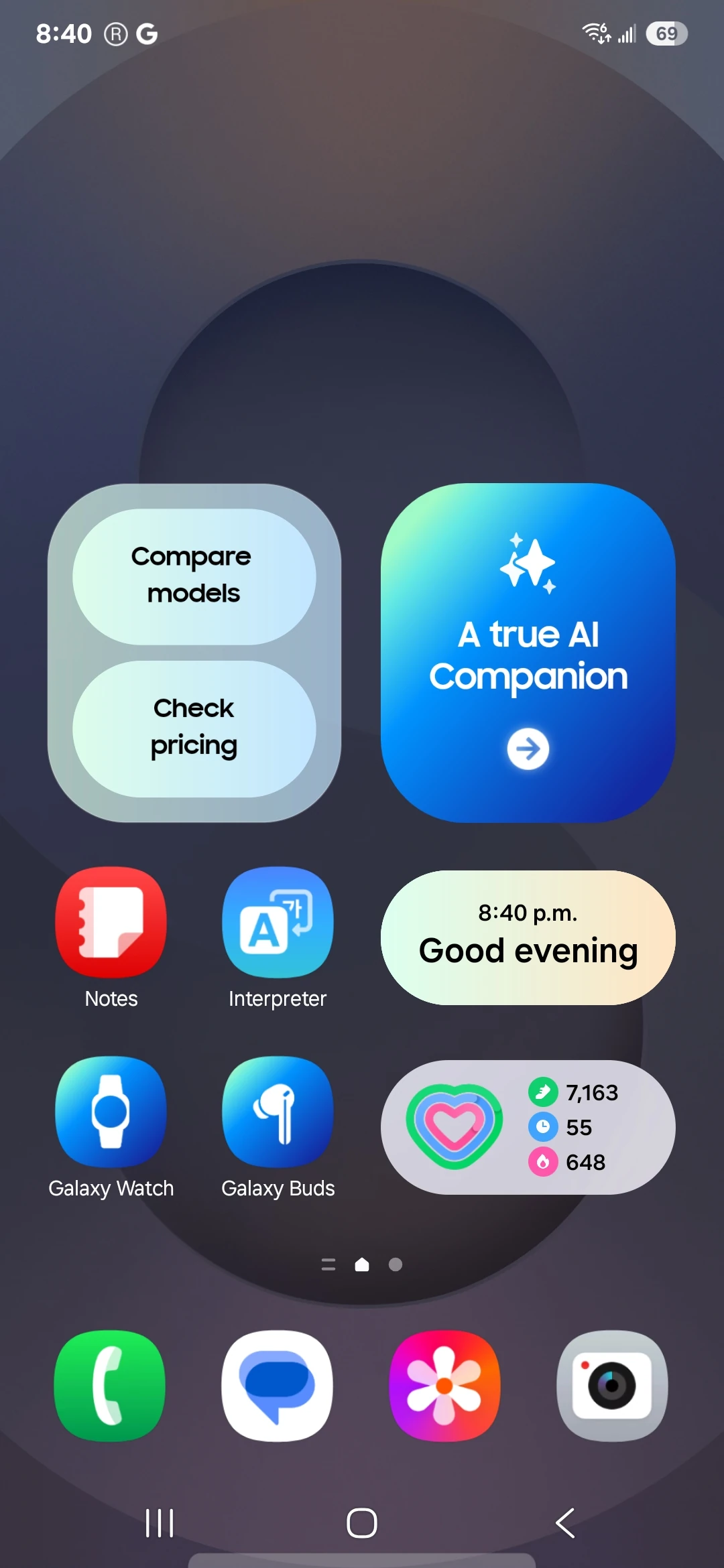
Task: Open the Good evening greeting widget
Action: click(528, 937)
